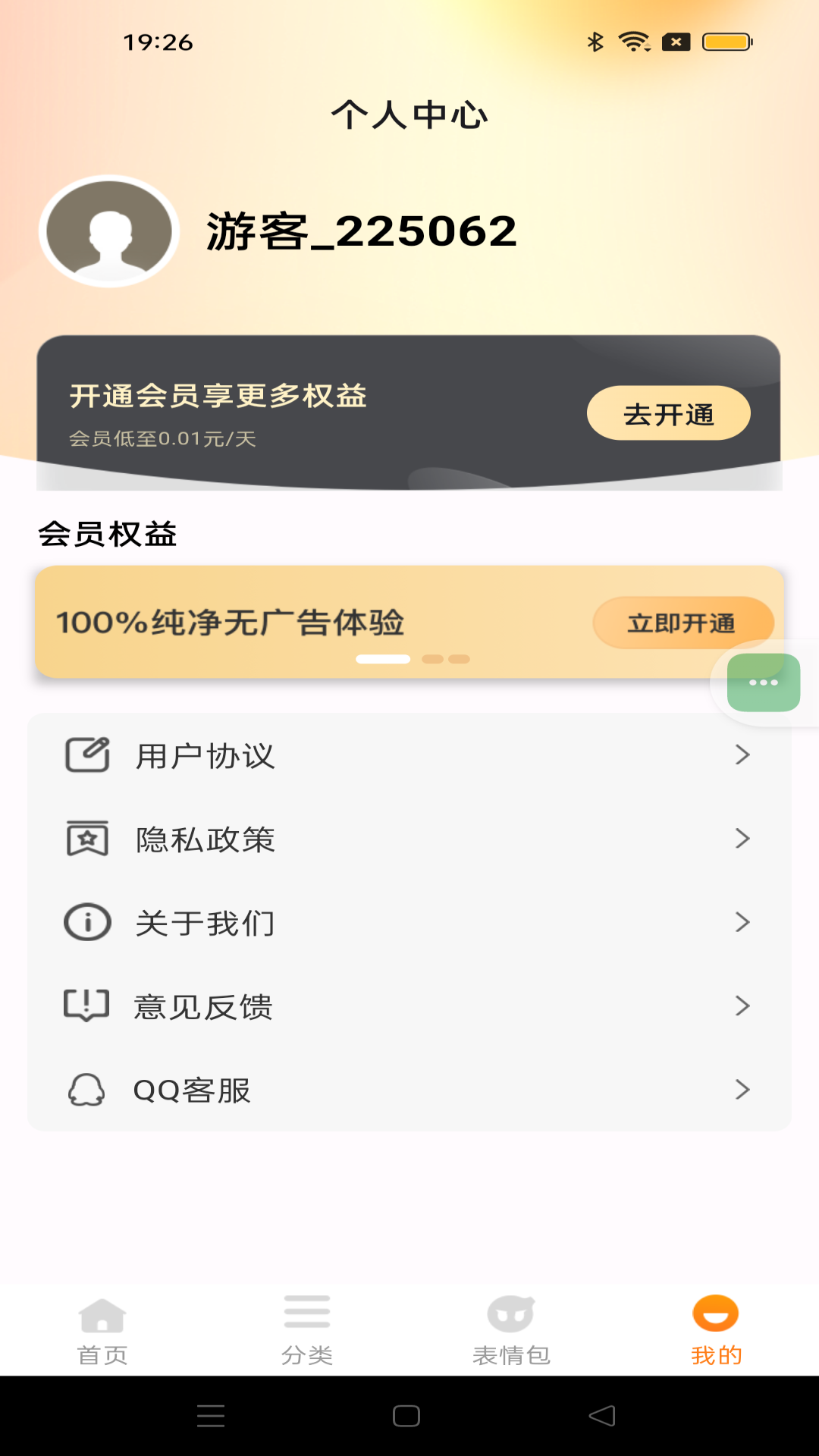Click the user avatar placeholder image
This screenshot has height=1456, width=819.
(109, 231)
